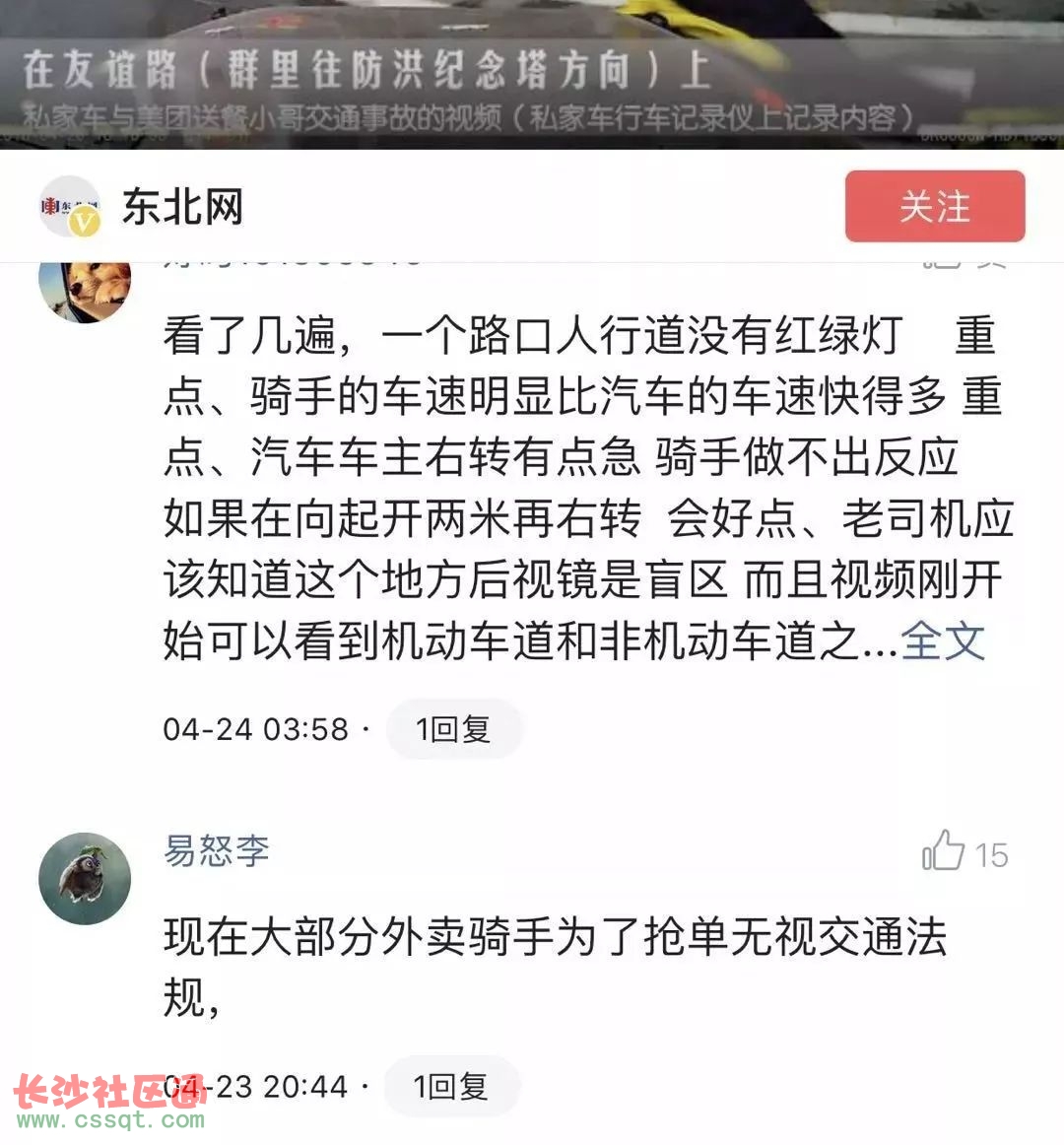Open the owl avatar of 易怒李
The image size is (1064, 1145).
tap(84, 878)
